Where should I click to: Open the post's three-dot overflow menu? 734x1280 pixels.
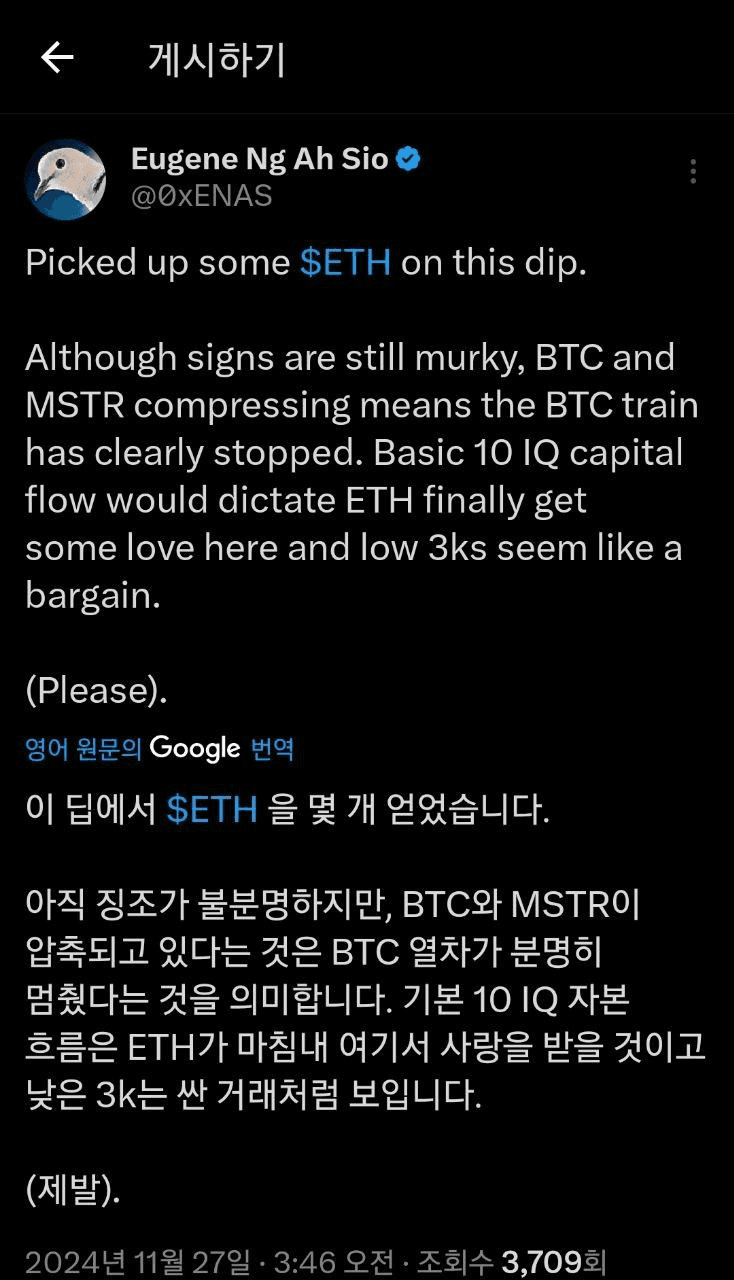pyautogui.click(x=693, y=171)
